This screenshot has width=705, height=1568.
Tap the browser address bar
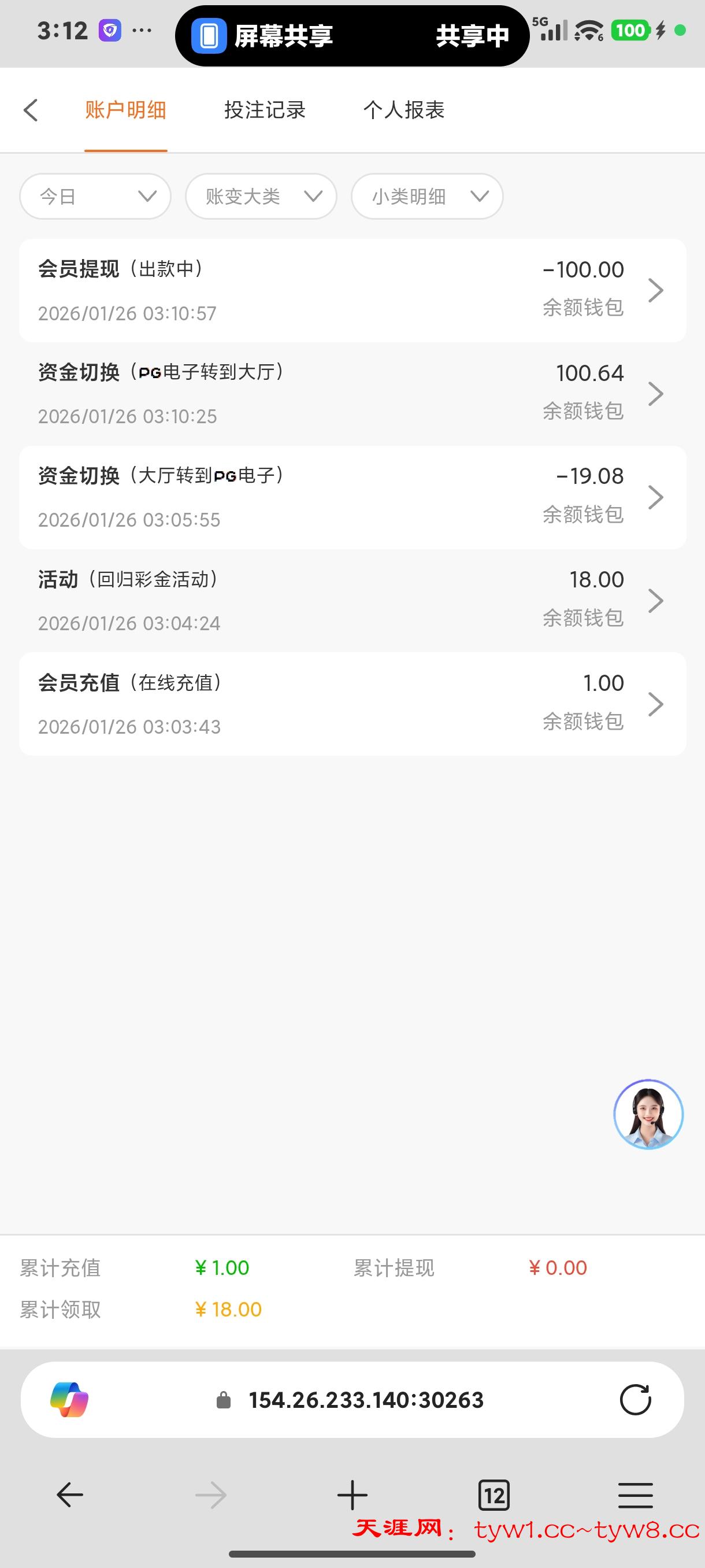click(x=366, y=1400)
